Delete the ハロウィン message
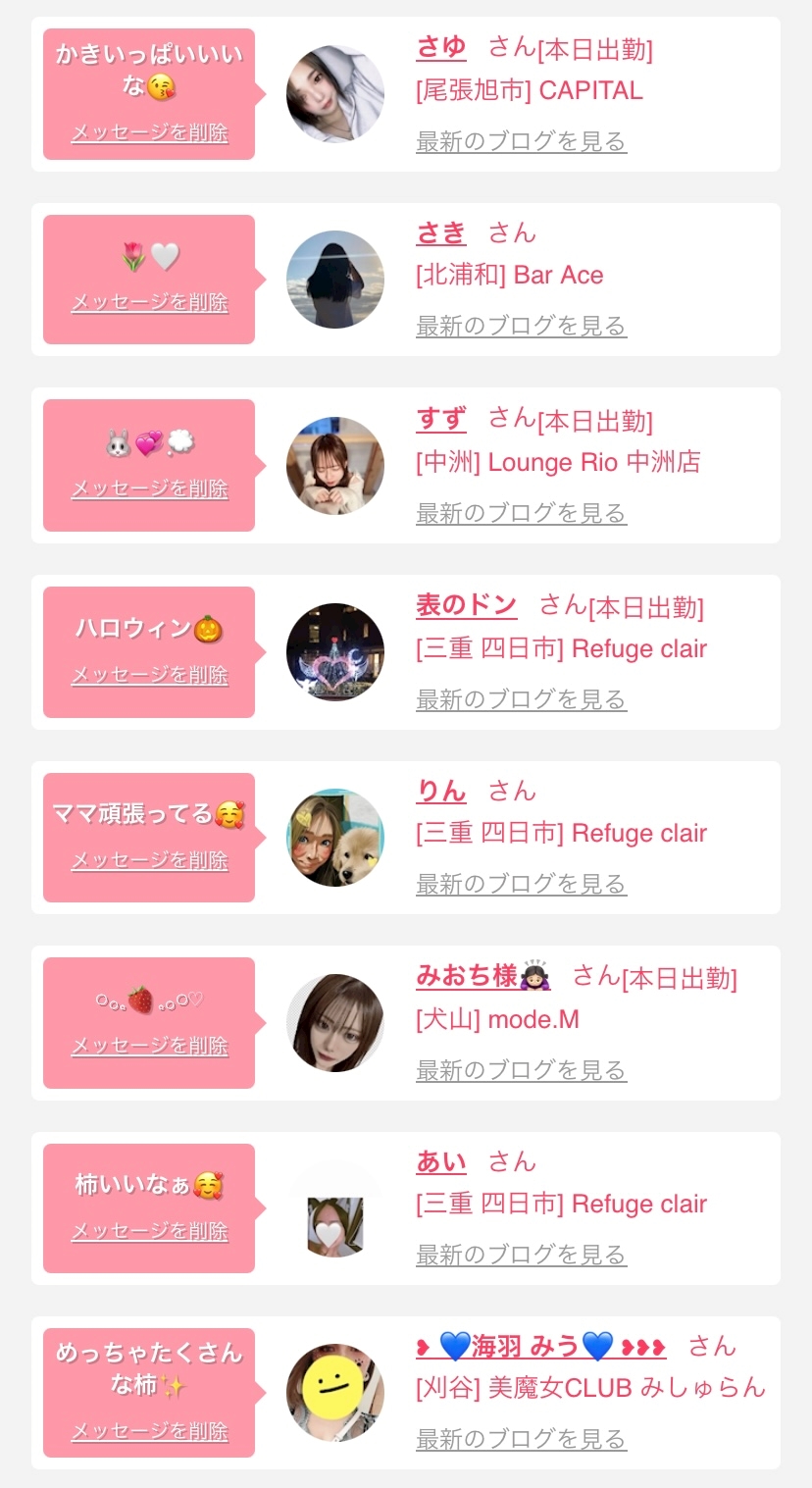Image resolution: width=812 pixels, height=1488 pixels. pyautogui.click(x=149, y=675)
